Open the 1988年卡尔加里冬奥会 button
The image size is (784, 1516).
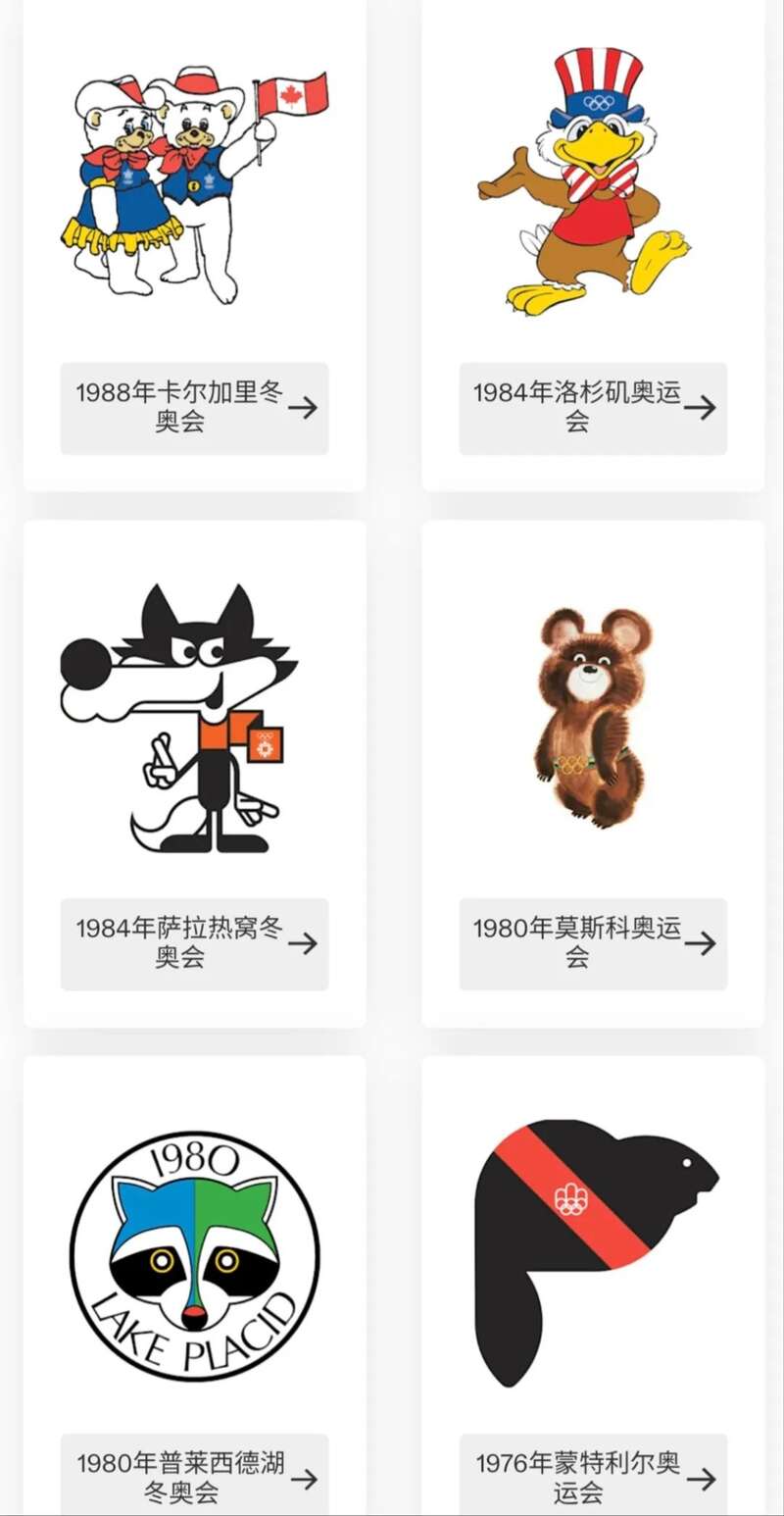coord(194,408)
